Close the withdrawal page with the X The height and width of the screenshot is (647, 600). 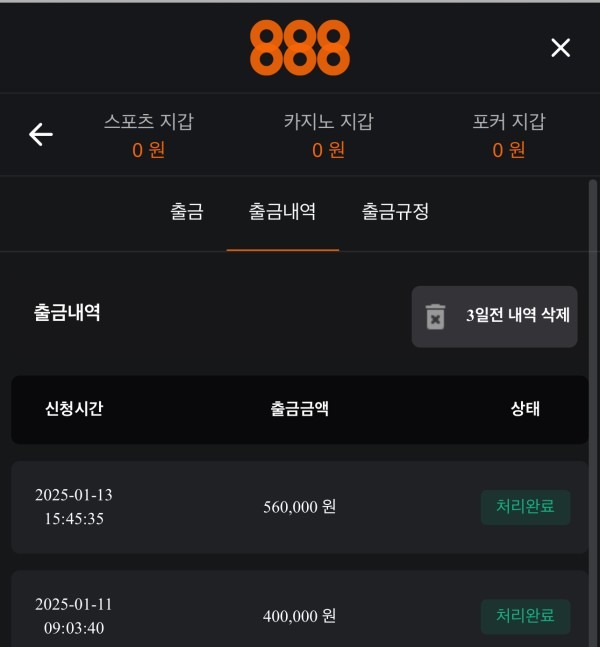(x=561, y=48)
